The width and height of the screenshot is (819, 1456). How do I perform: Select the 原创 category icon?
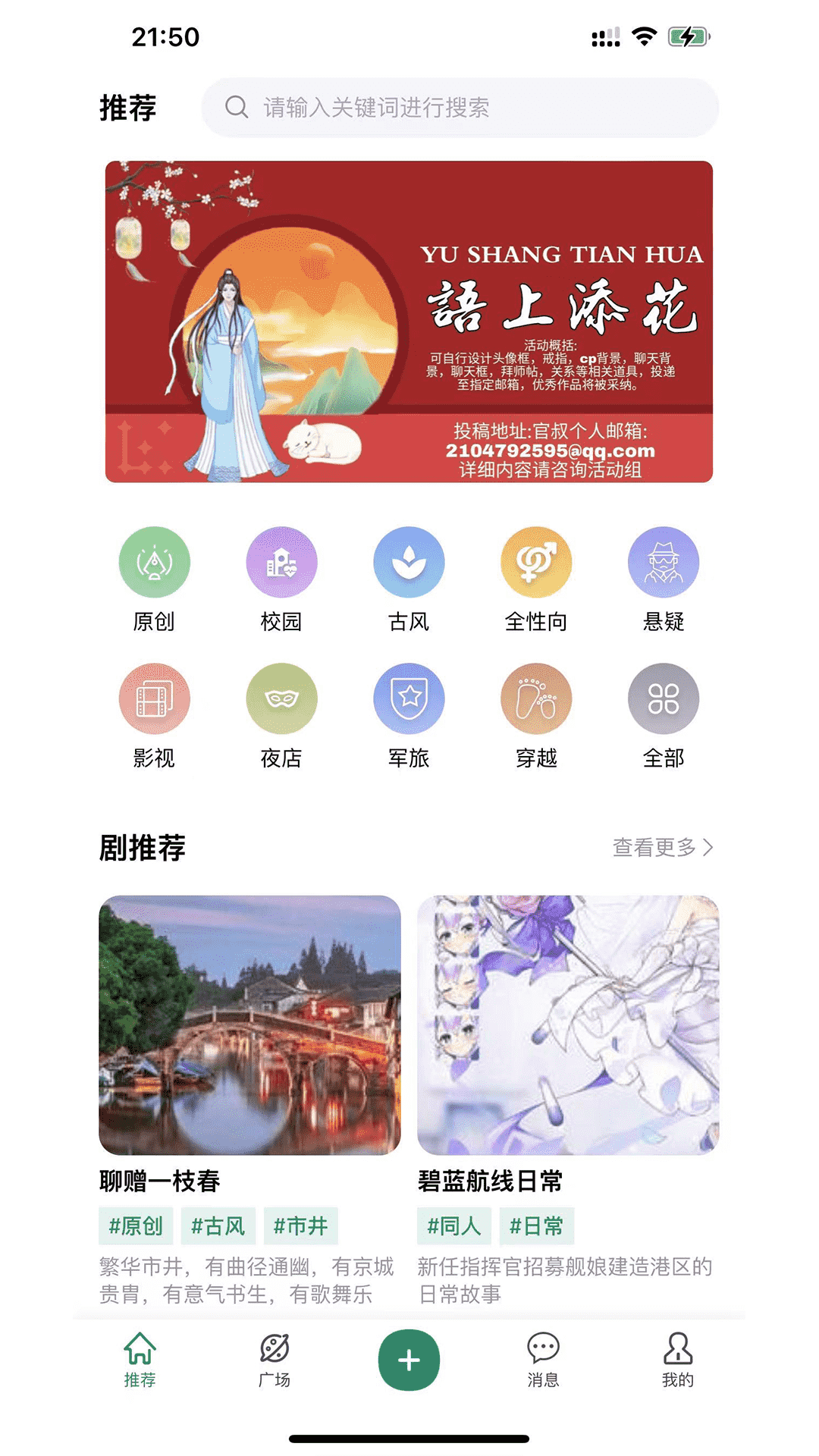[155, 564]
